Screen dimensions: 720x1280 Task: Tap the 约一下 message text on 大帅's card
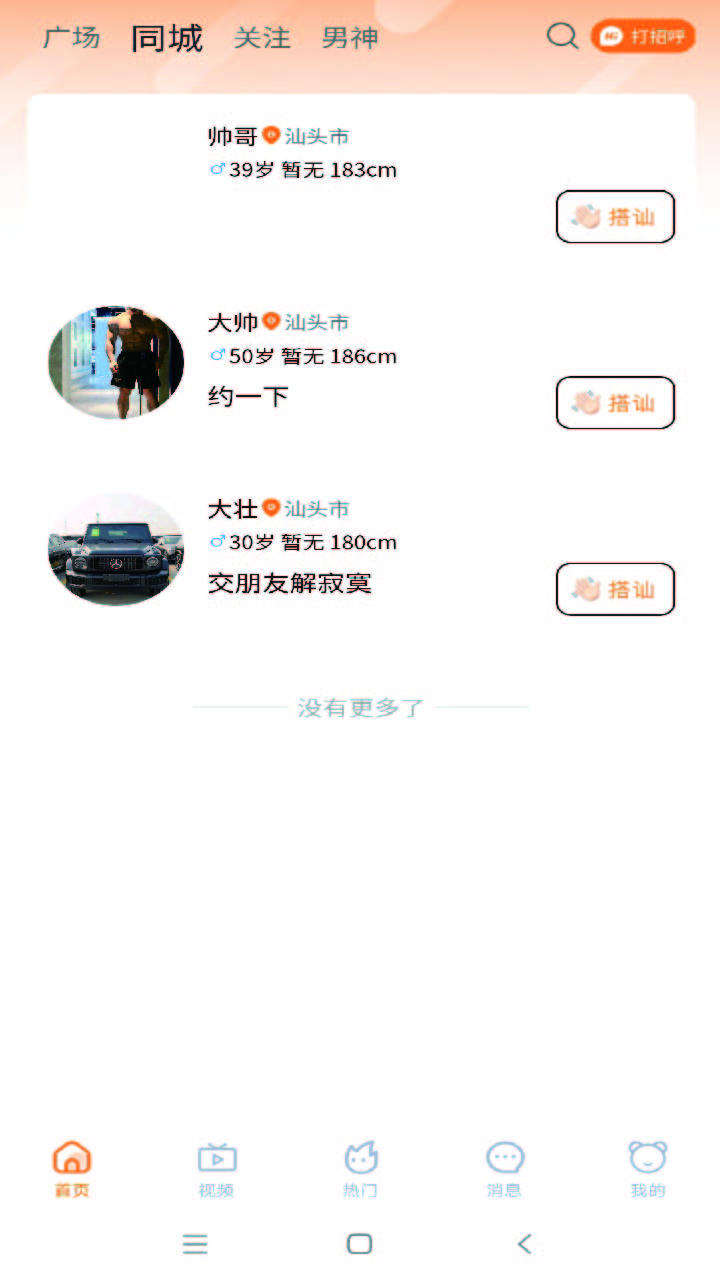pyautogui.click(x=246, y=394)
